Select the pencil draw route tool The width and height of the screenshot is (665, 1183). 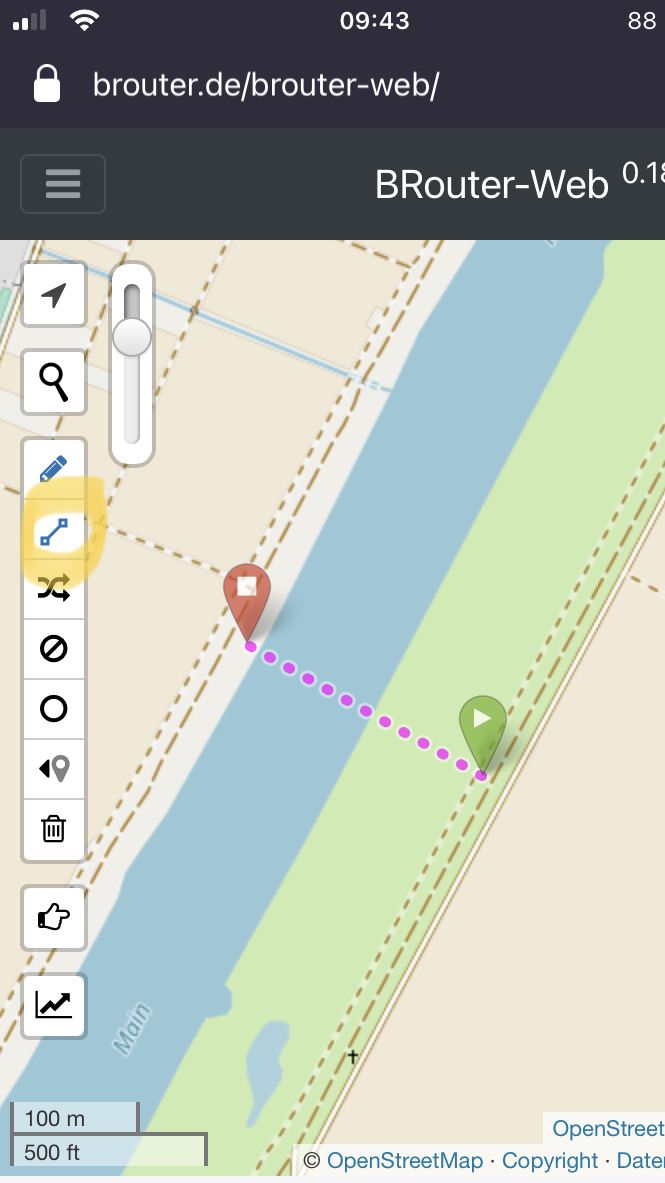(x=54, y=470)
